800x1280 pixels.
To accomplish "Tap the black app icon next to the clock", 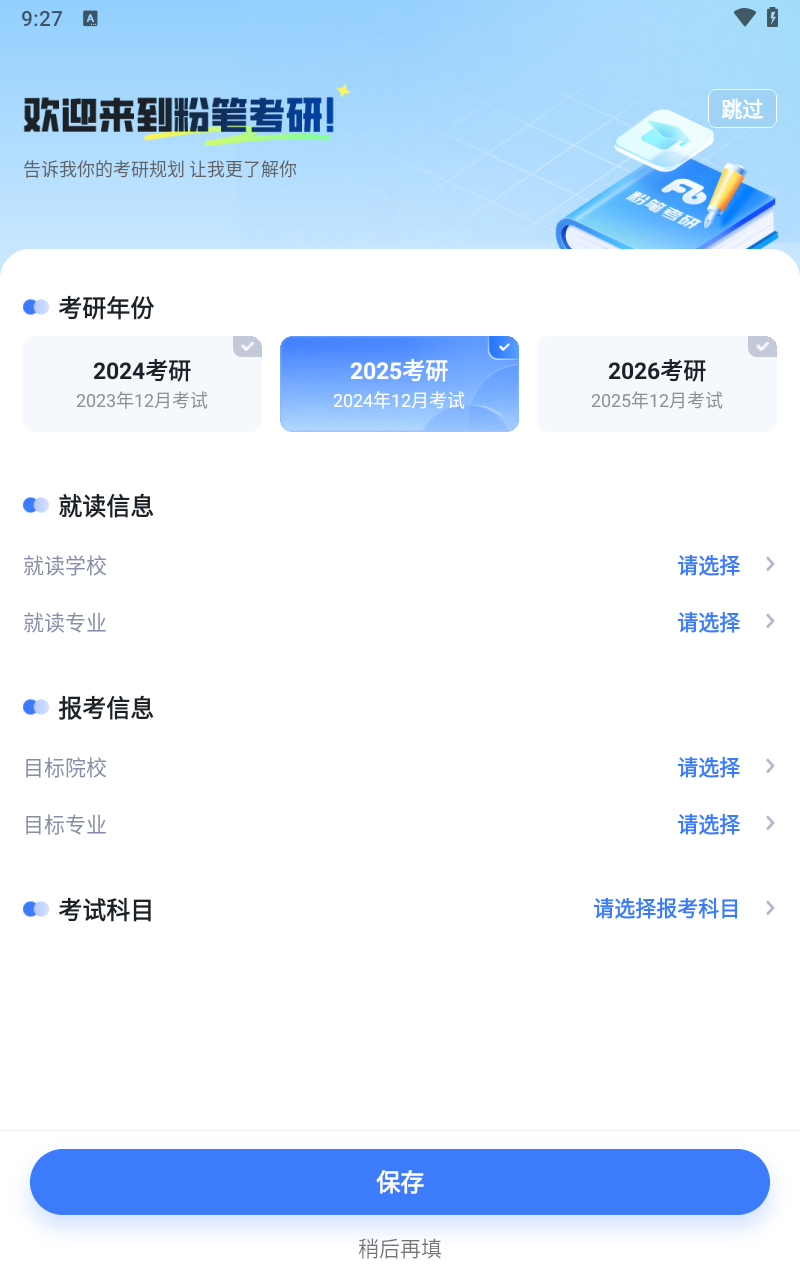I will coord(92,18).
